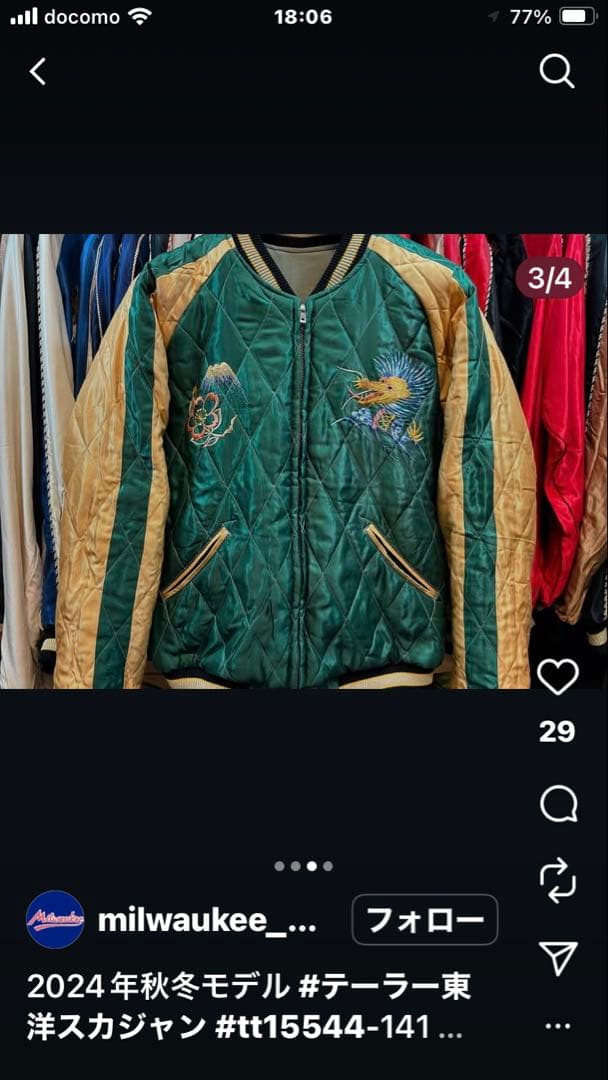
Task: Share the post via paper plane
Action: pyautogui.click(x=557, y=956)
